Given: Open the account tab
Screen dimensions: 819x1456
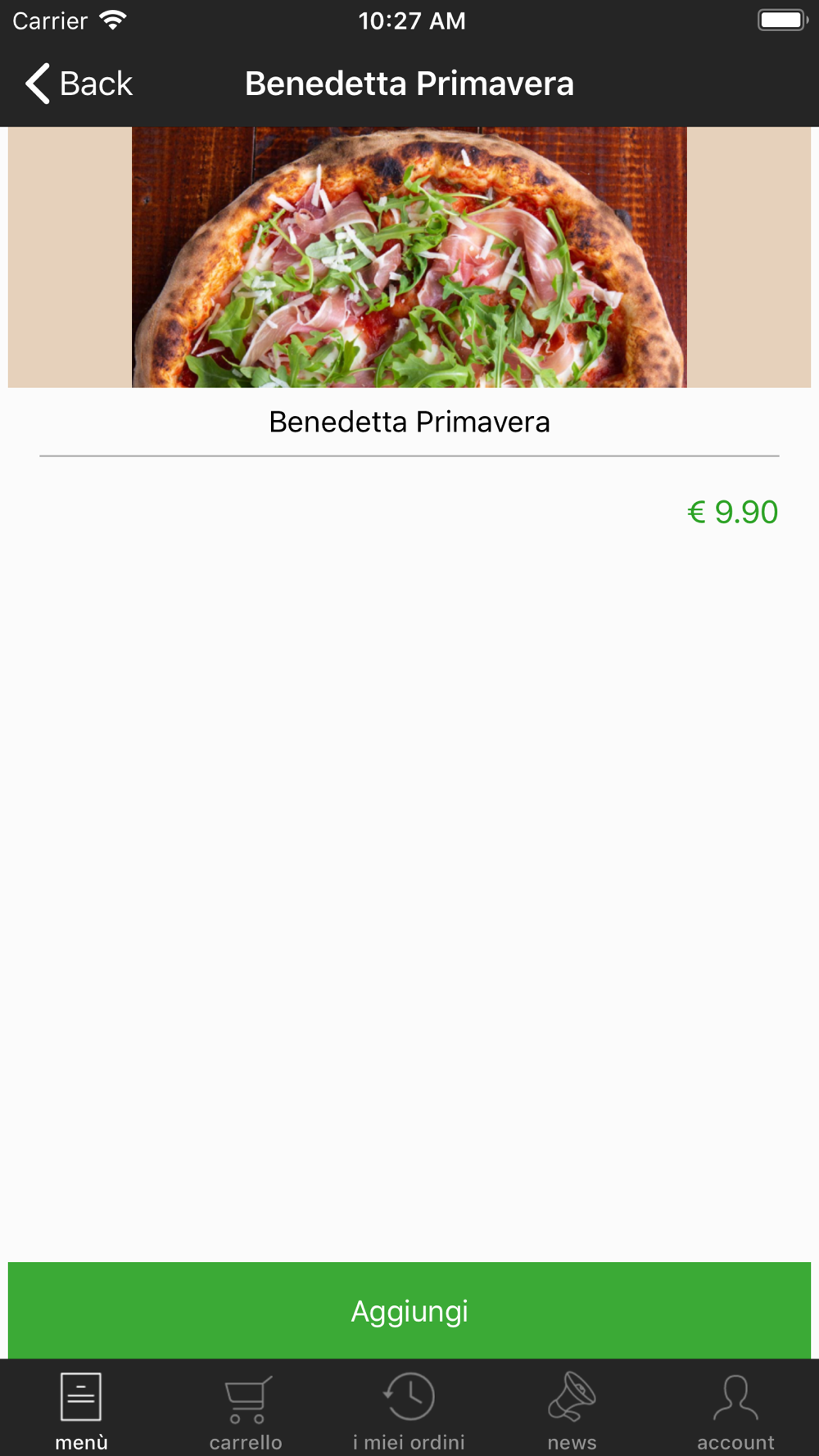Looking at the screenshot, I should point(735,1410).
